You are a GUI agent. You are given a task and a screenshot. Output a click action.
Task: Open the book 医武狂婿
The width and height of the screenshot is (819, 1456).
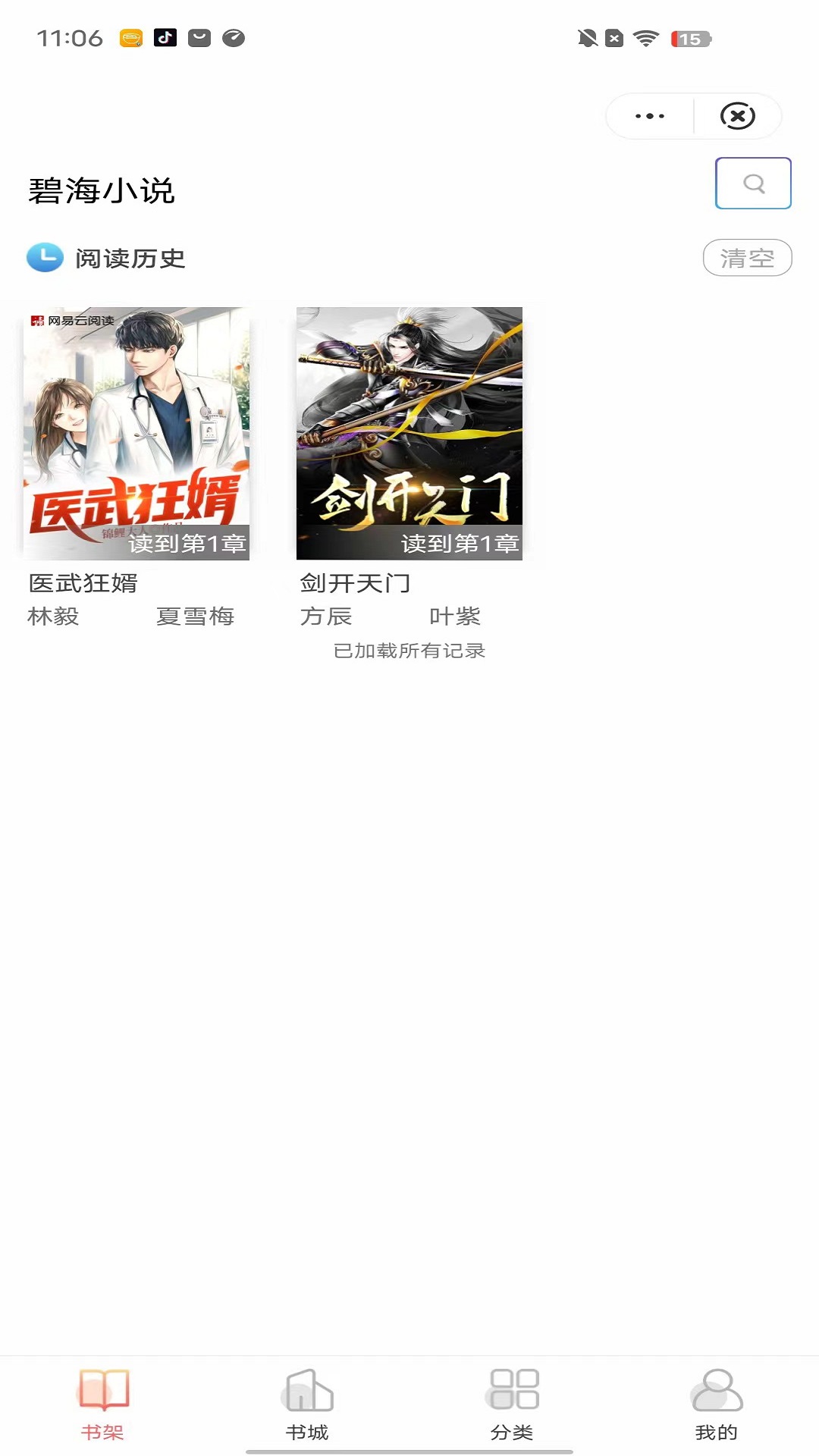136,433
